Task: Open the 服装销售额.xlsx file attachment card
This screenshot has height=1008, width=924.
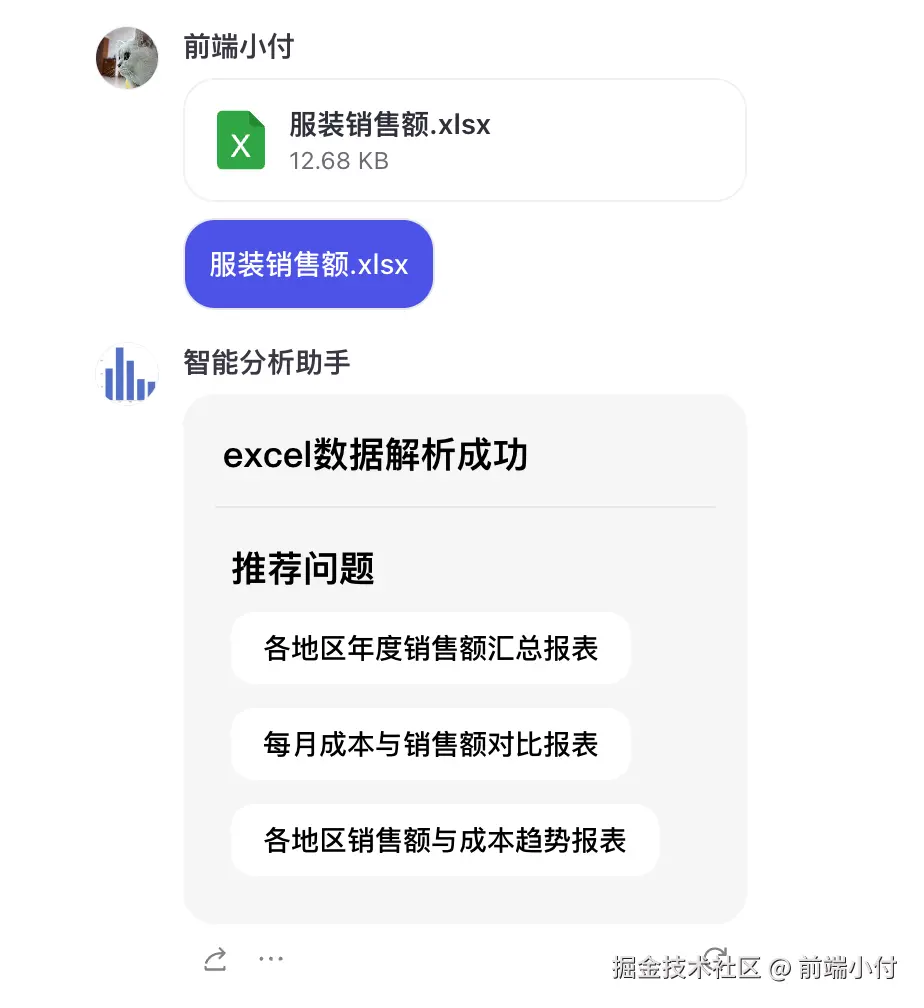Action: click(464, 140)
